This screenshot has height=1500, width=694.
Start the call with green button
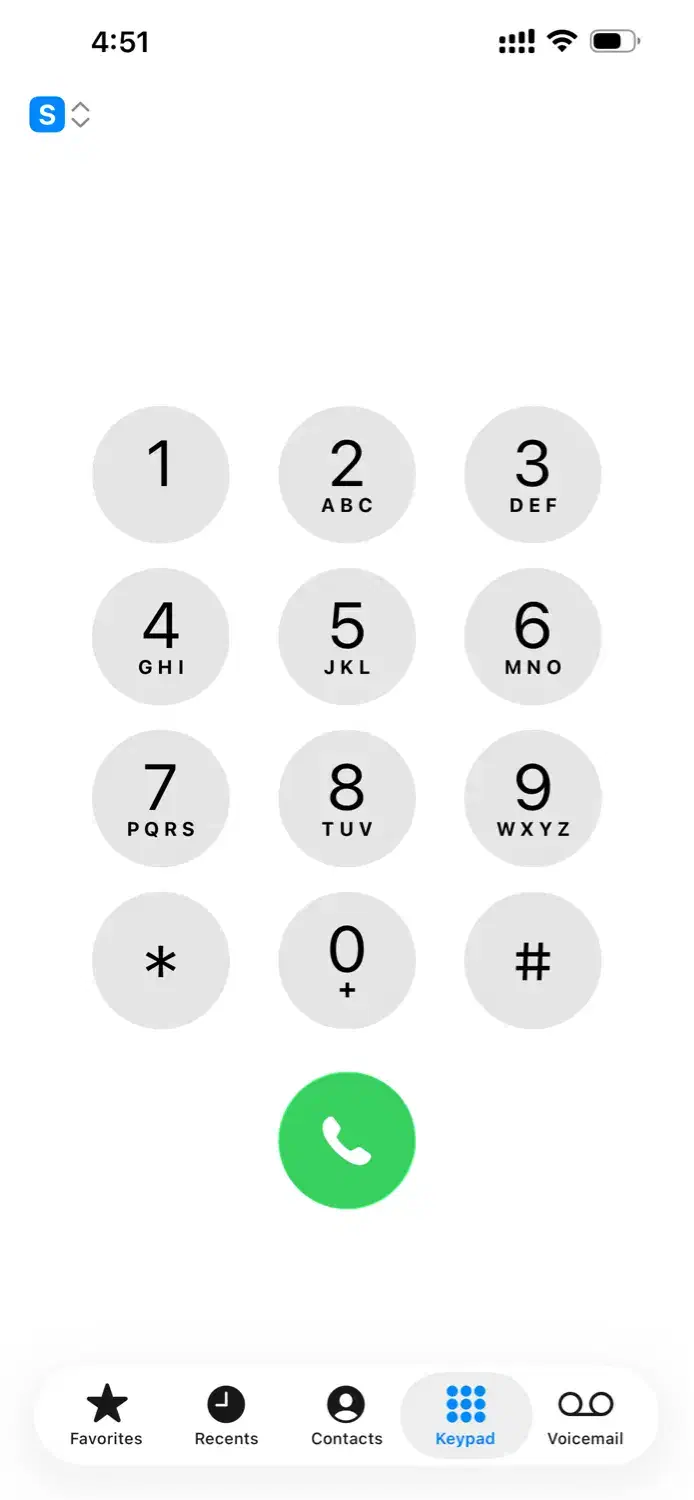click(x=347, y=1141)
